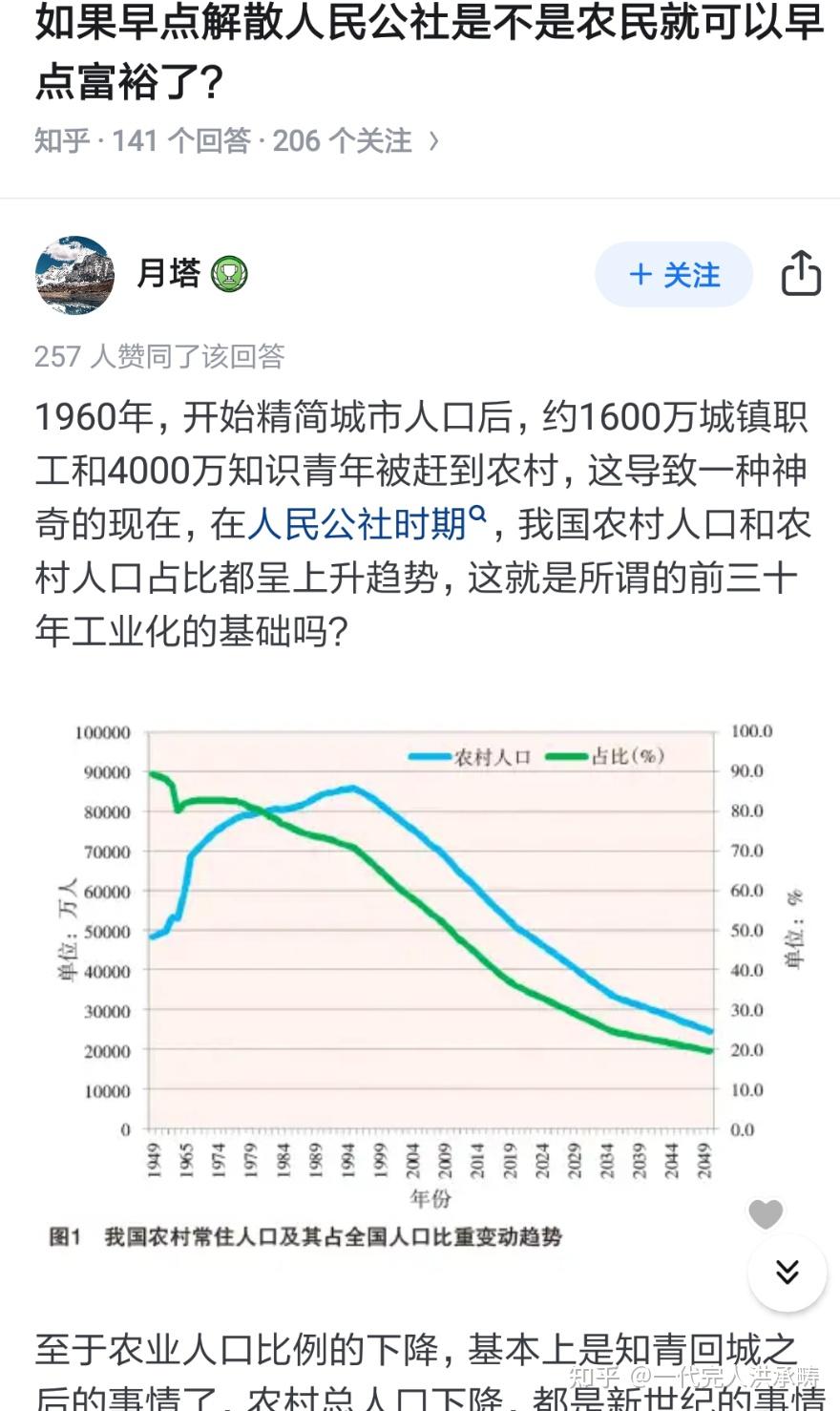Open the 人民公社时期 search link
This screenshot has height=1411, width=840.
coord(367,523)
